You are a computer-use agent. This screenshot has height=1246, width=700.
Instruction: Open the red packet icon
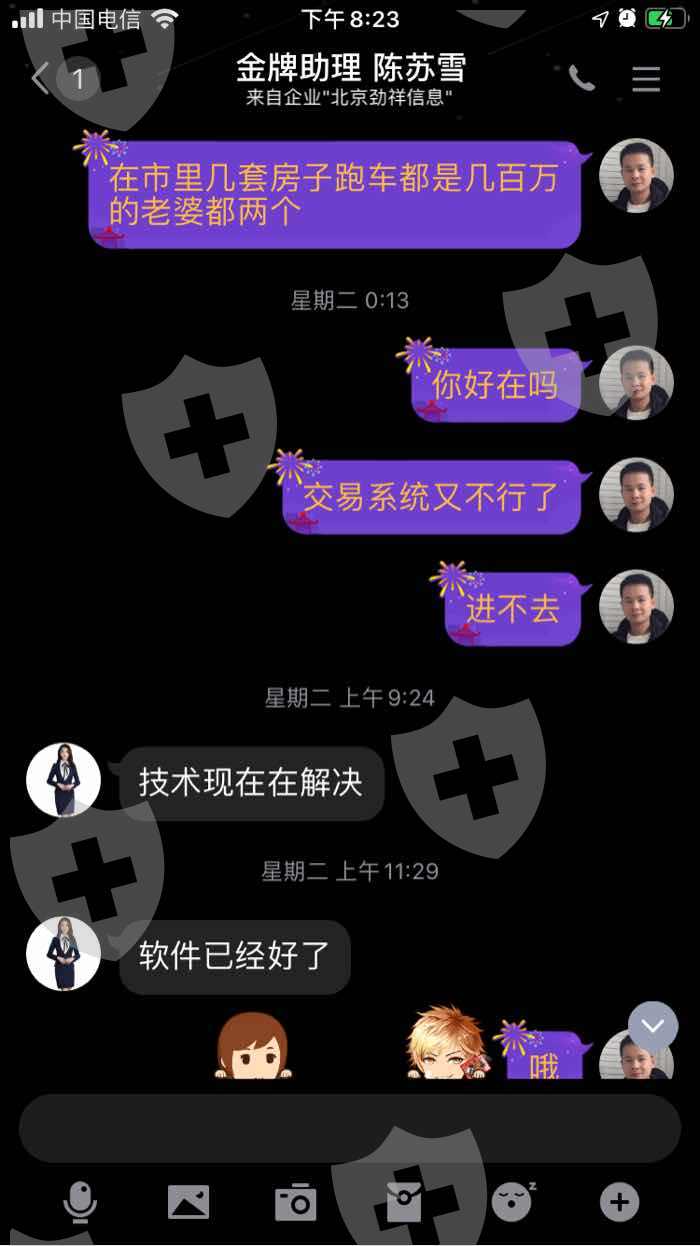(x=404, y=1201)
